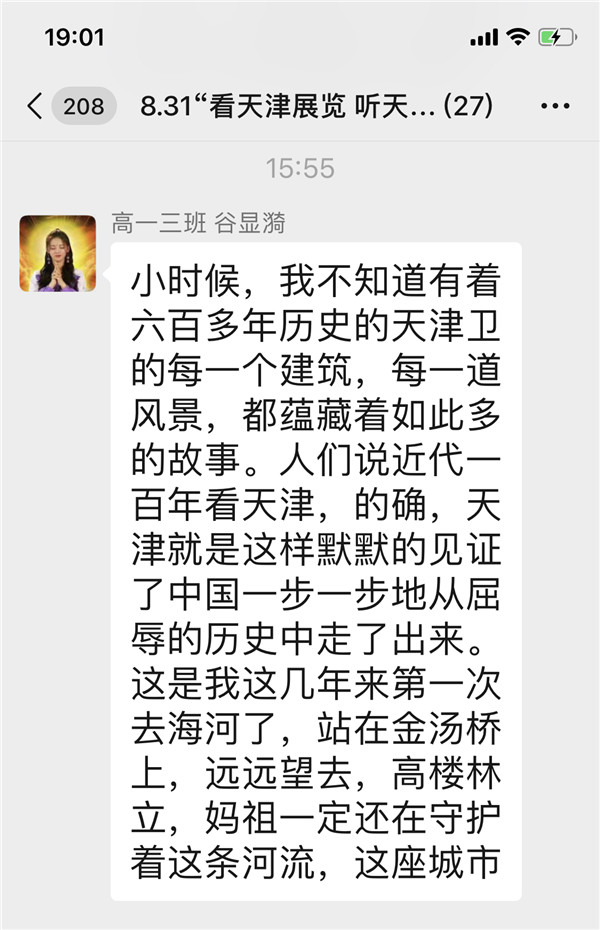Screen dimensions: 600x930
Task: Go back to the chat list
Action: 37,106
